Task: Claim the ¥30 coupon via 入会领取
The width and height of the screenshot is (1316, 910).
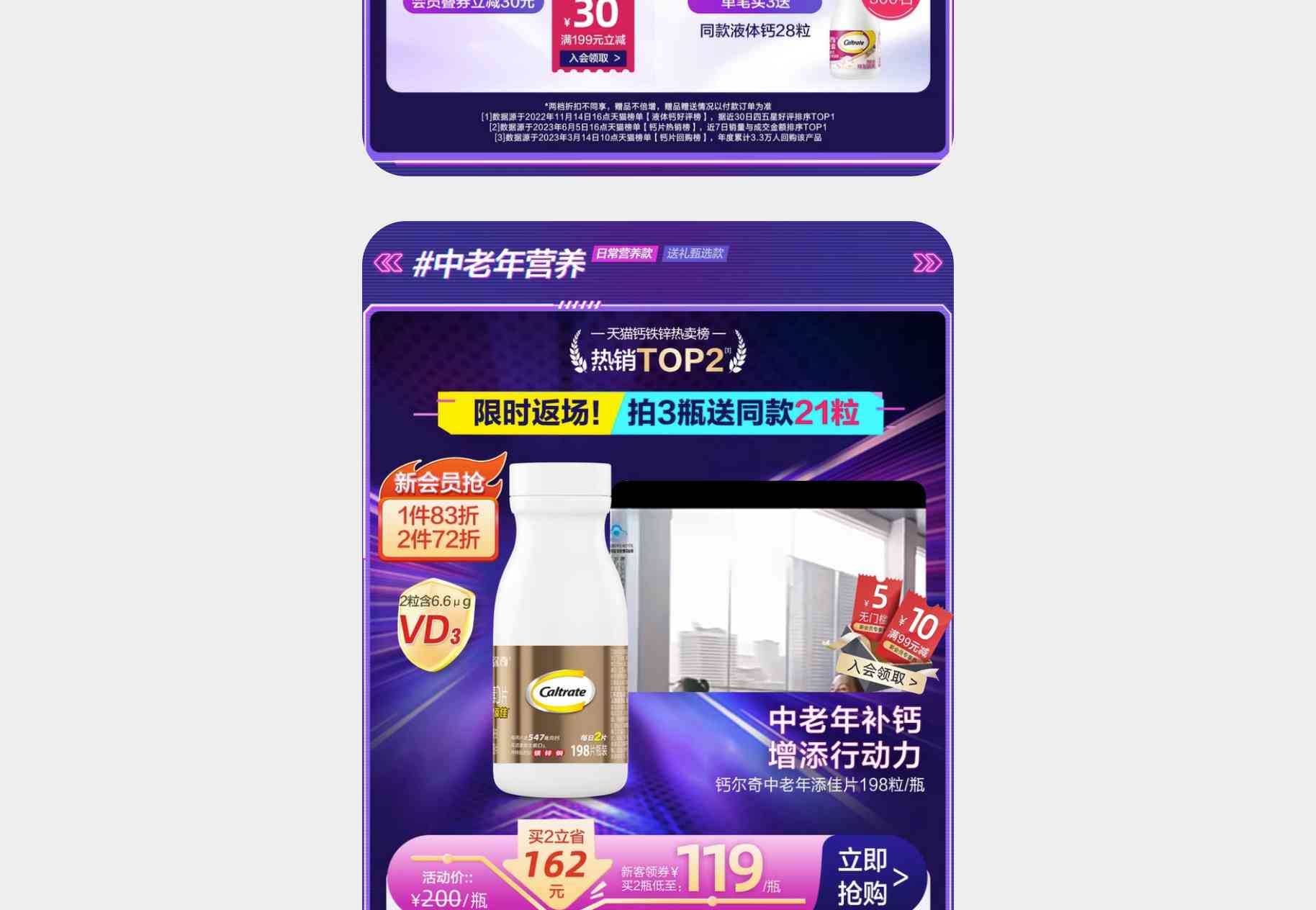Action: (593, 58)
